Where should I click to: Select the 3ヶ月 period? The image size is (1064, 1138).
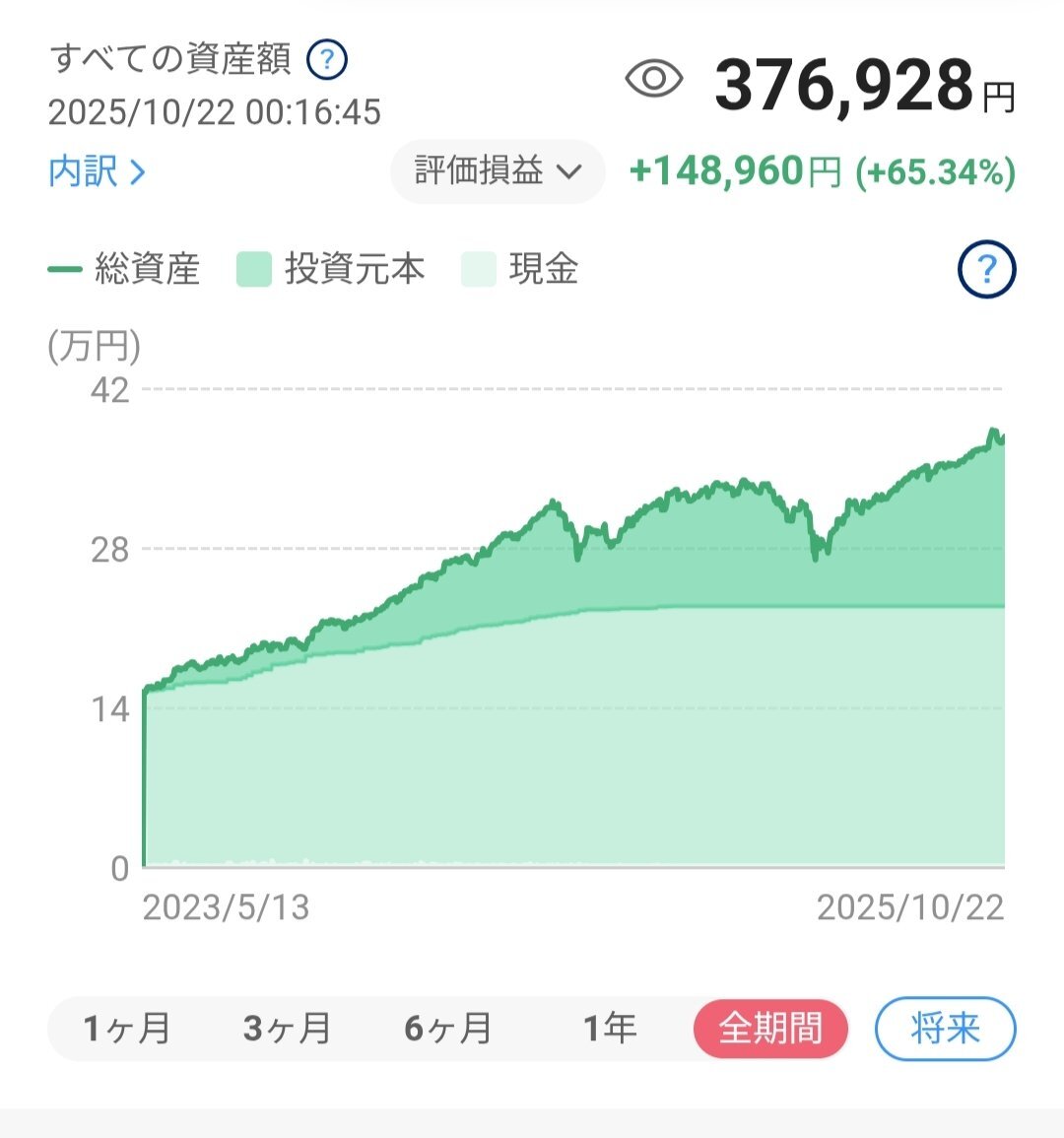coord(287,1029)
